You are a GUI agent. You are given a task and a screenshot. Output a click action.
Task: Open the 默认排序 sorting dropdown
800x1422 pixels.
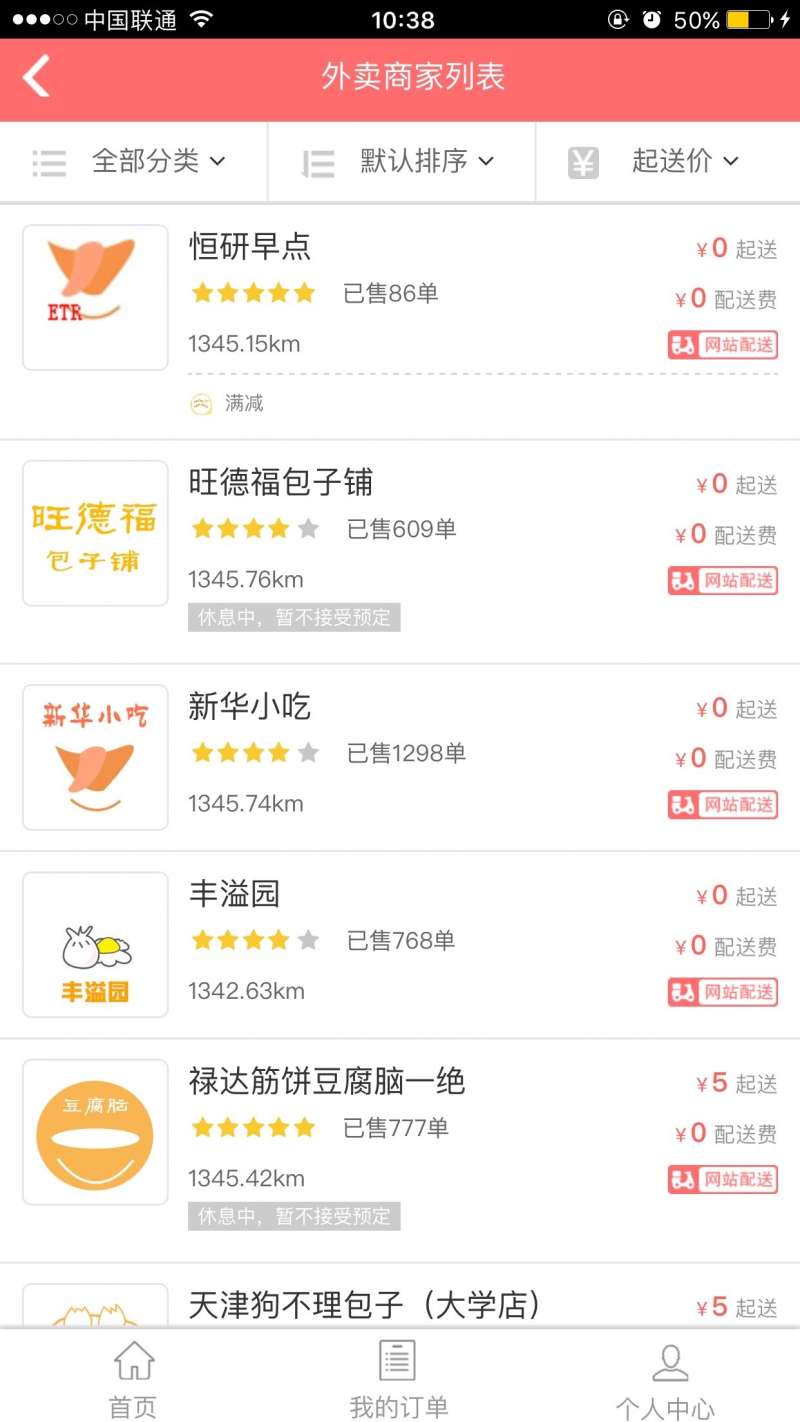[401, 161]
